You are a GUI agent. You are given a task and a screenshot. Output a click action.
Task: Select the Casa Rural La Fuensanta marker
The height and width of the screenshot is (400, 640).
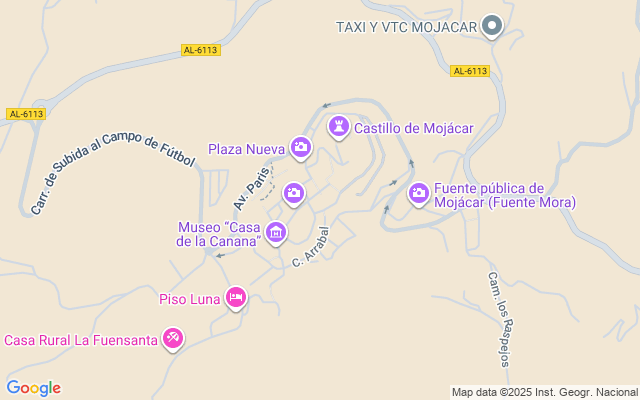(x=173, y=339)
